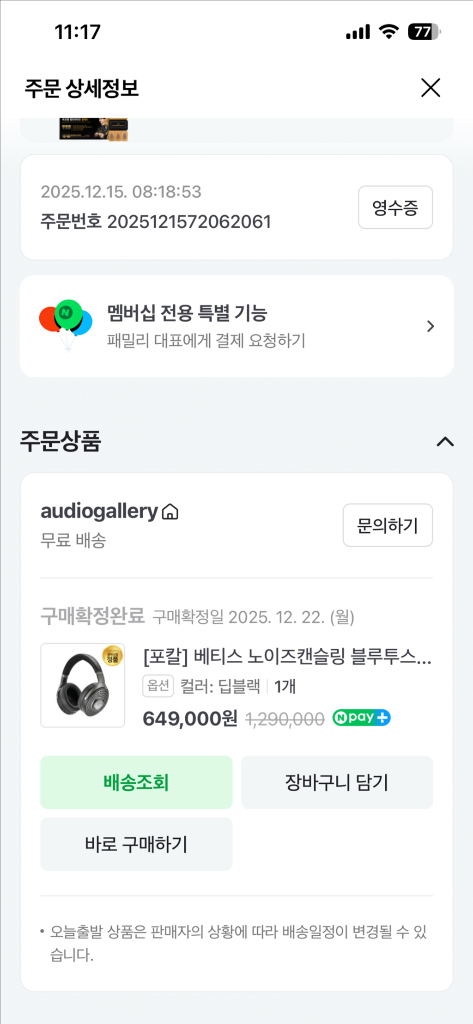Tap 문의하기 to contact the seller

pos(387,525)
